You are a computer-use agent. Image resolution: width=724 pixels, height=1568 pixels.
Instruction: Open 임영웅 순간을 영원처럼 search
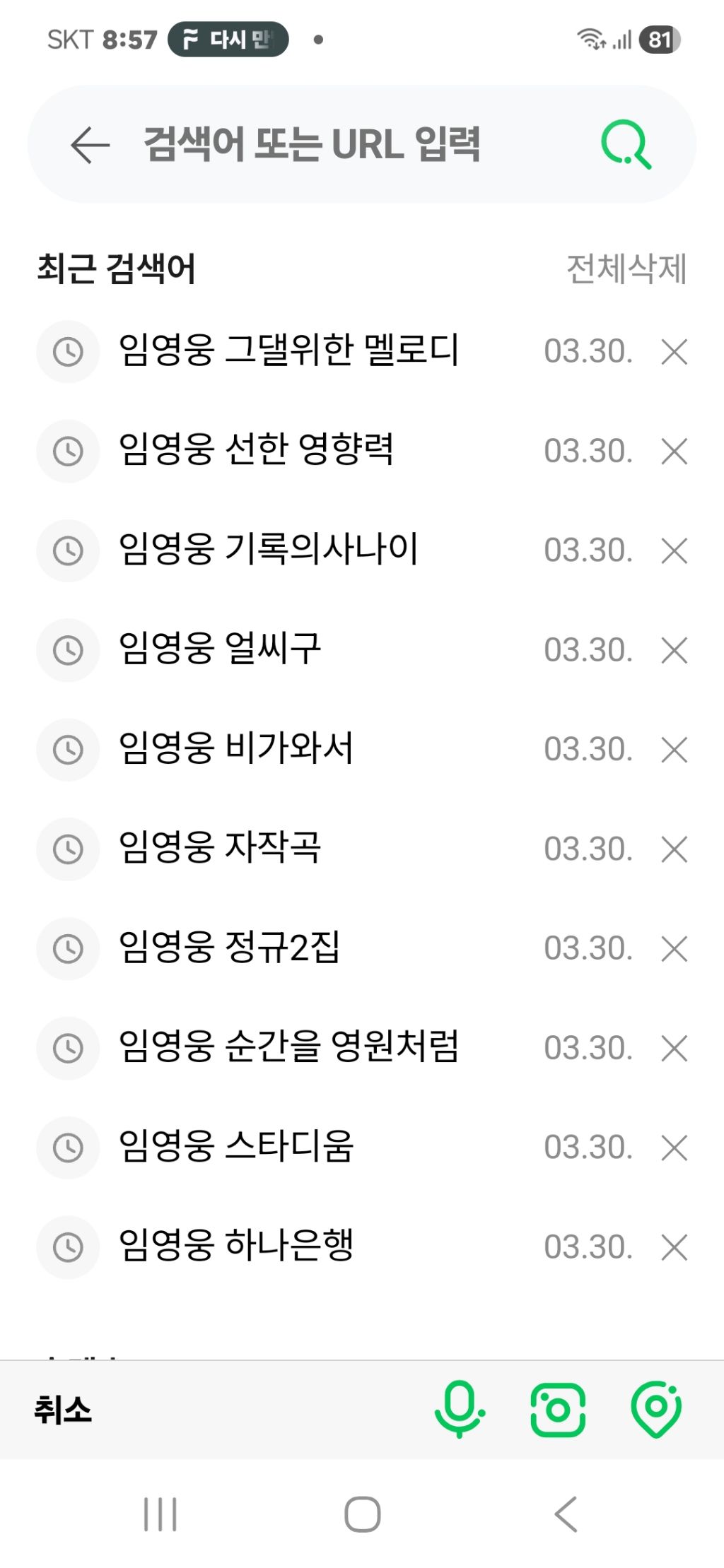pos(288,1047)
